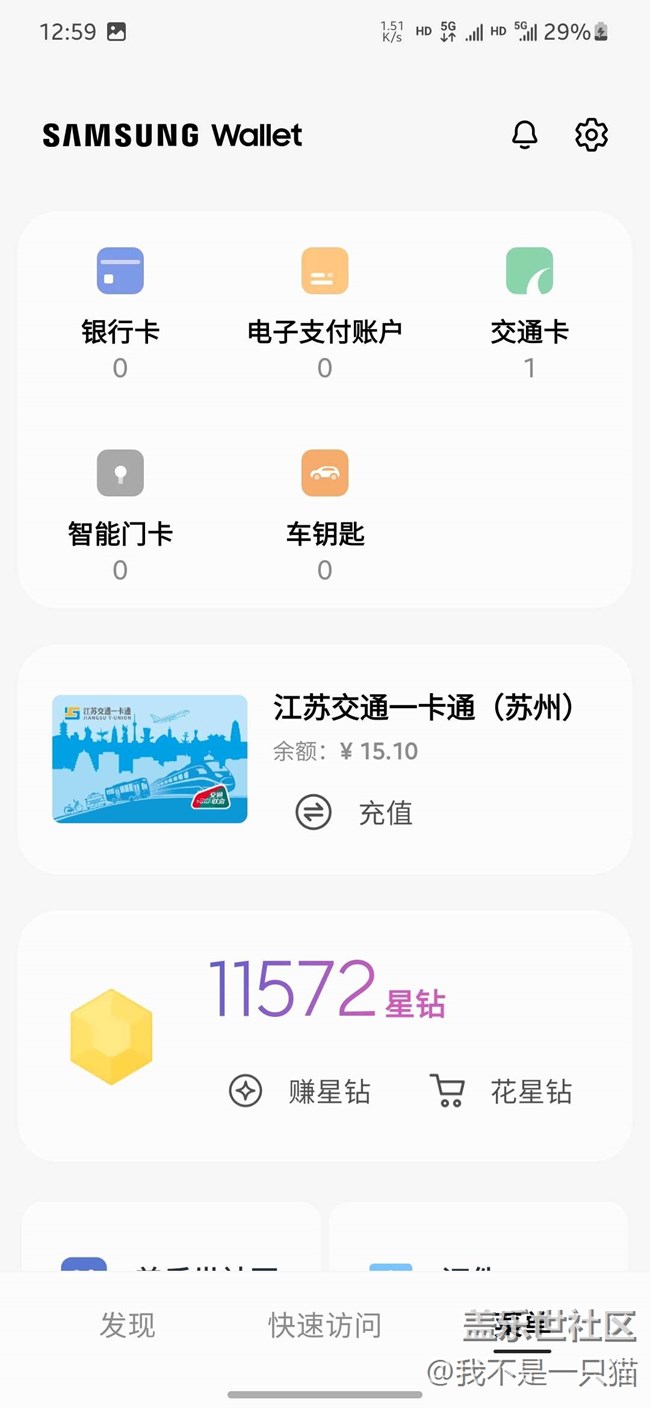Switch to the 快速访问 tab
The height and width of the screenshot is (1408, 650).
[325, 1325]
